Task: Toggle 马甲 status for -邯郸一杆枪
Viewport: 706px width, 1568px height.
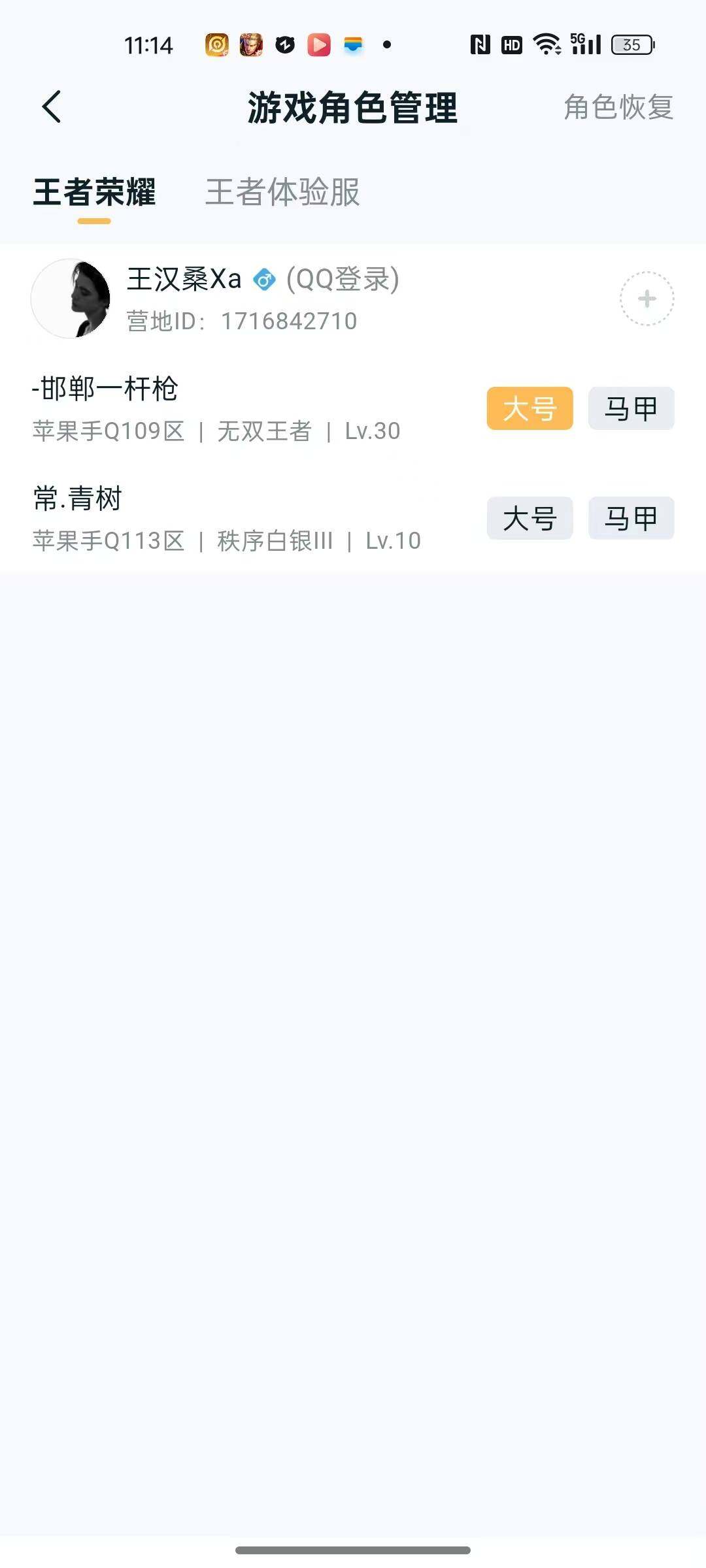Action: point(630,408)
